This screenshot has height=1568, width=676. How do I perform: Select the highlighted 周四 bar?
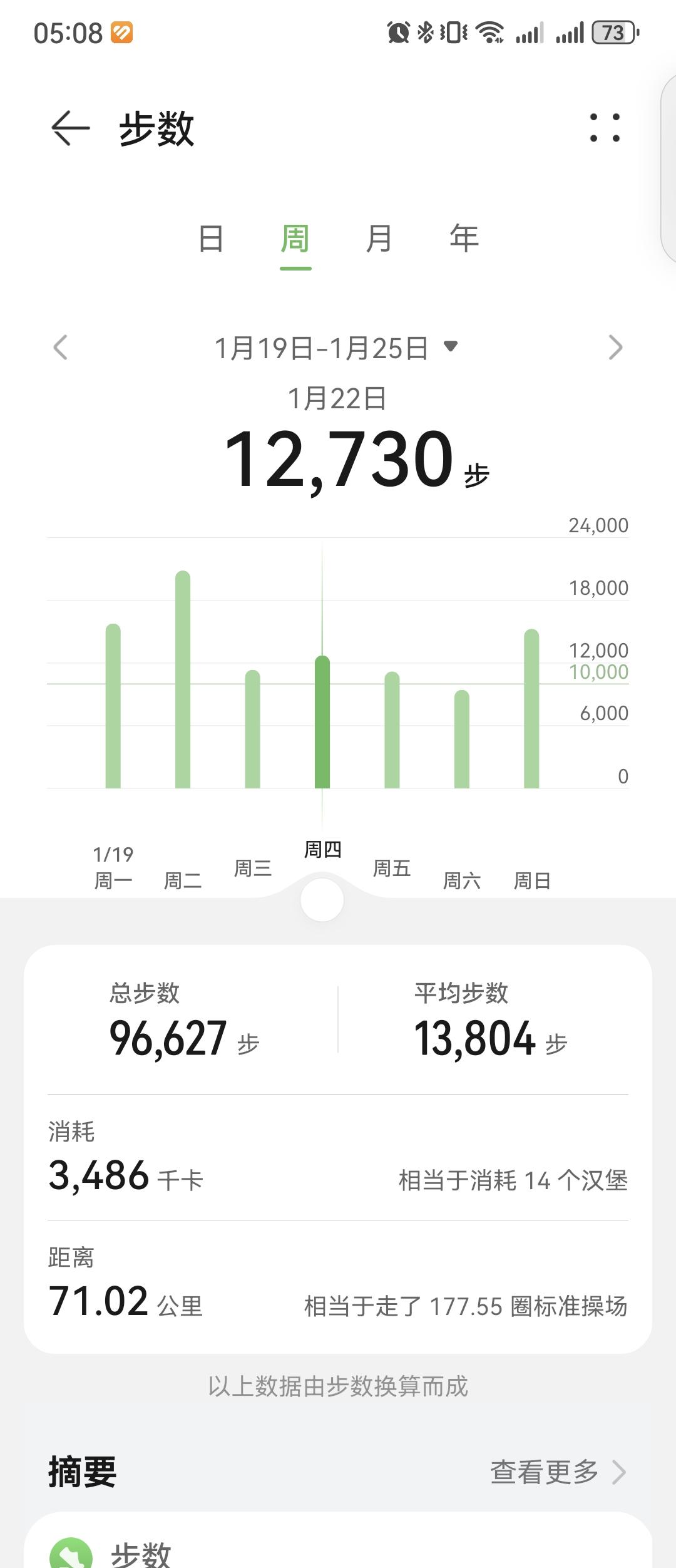(322, 720)
